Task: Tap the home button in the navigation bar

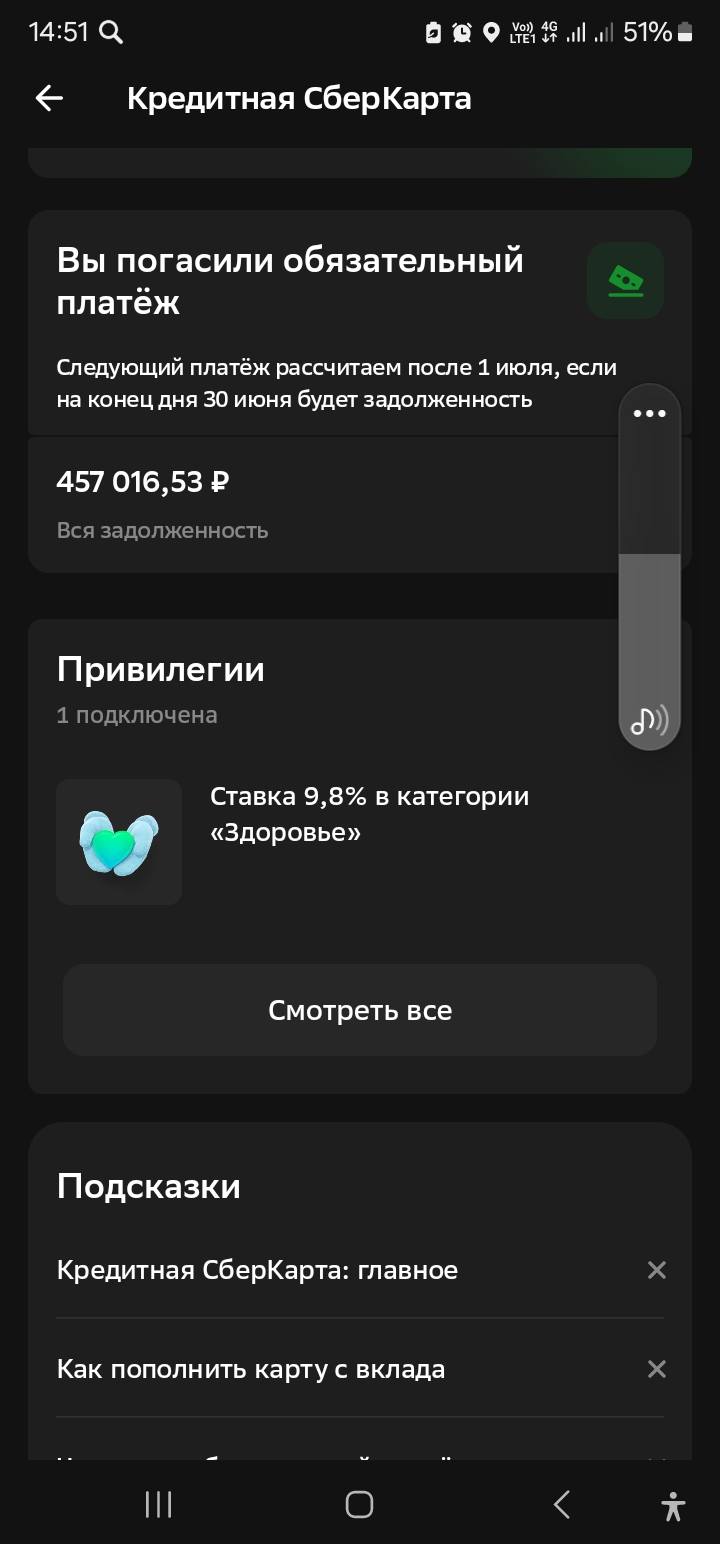Action: (x=359, y=1502)
